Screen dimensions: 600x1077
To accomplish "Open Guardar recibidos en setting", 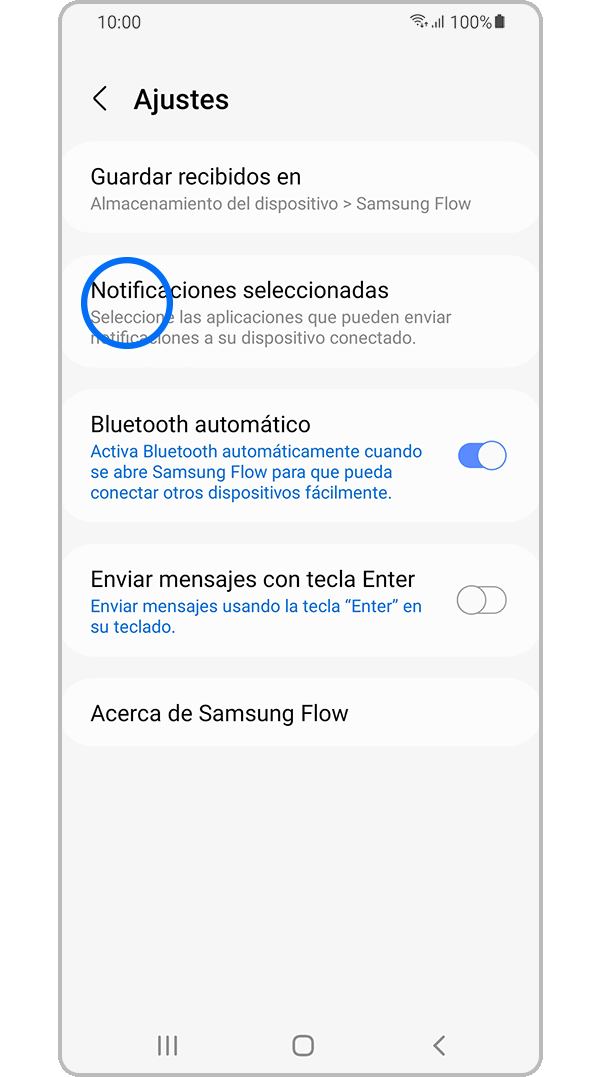I will coord(300,189).
